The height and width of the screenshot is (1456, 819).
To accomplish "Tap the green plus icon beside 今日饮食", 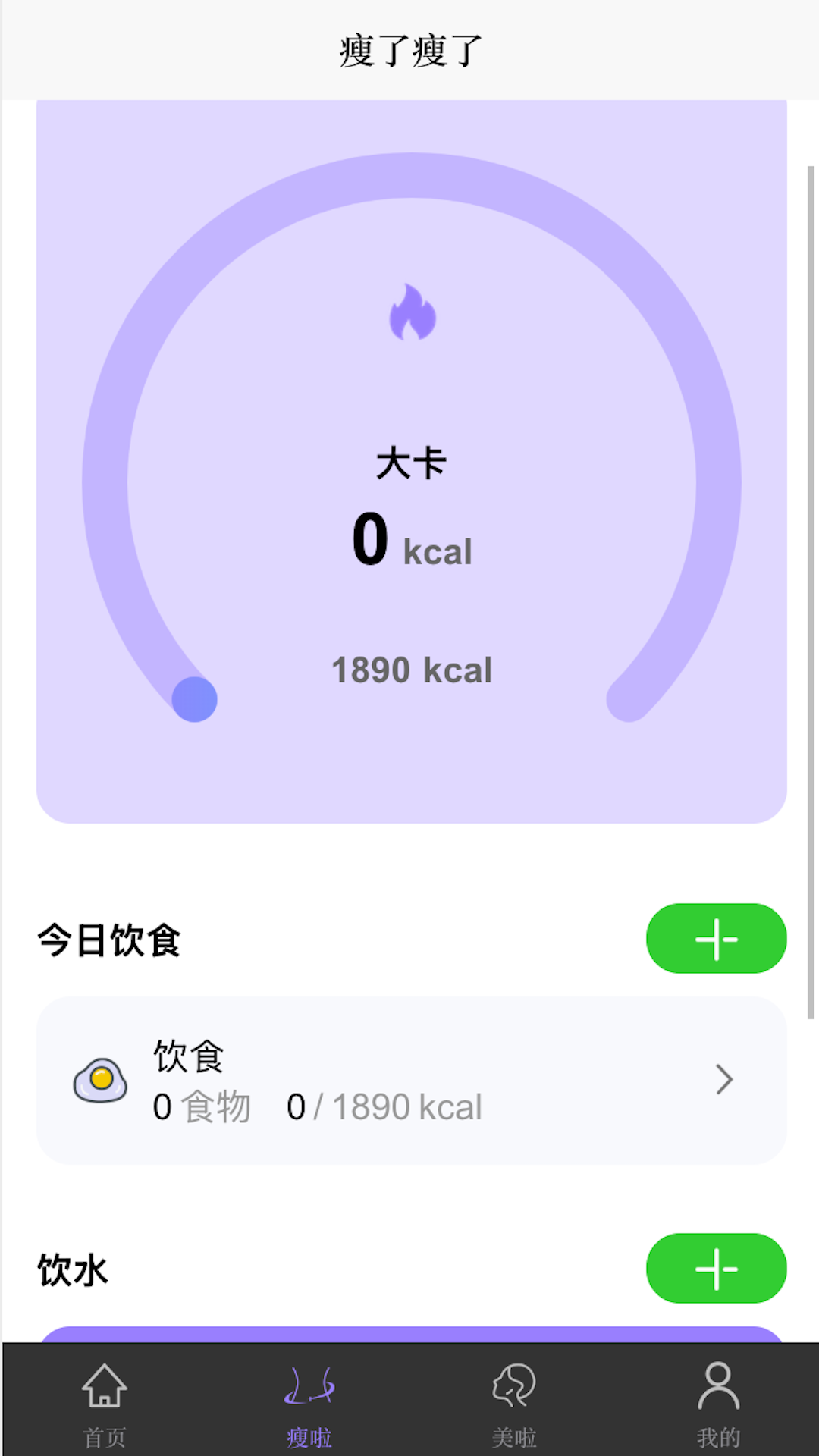I will click(716, 939).
